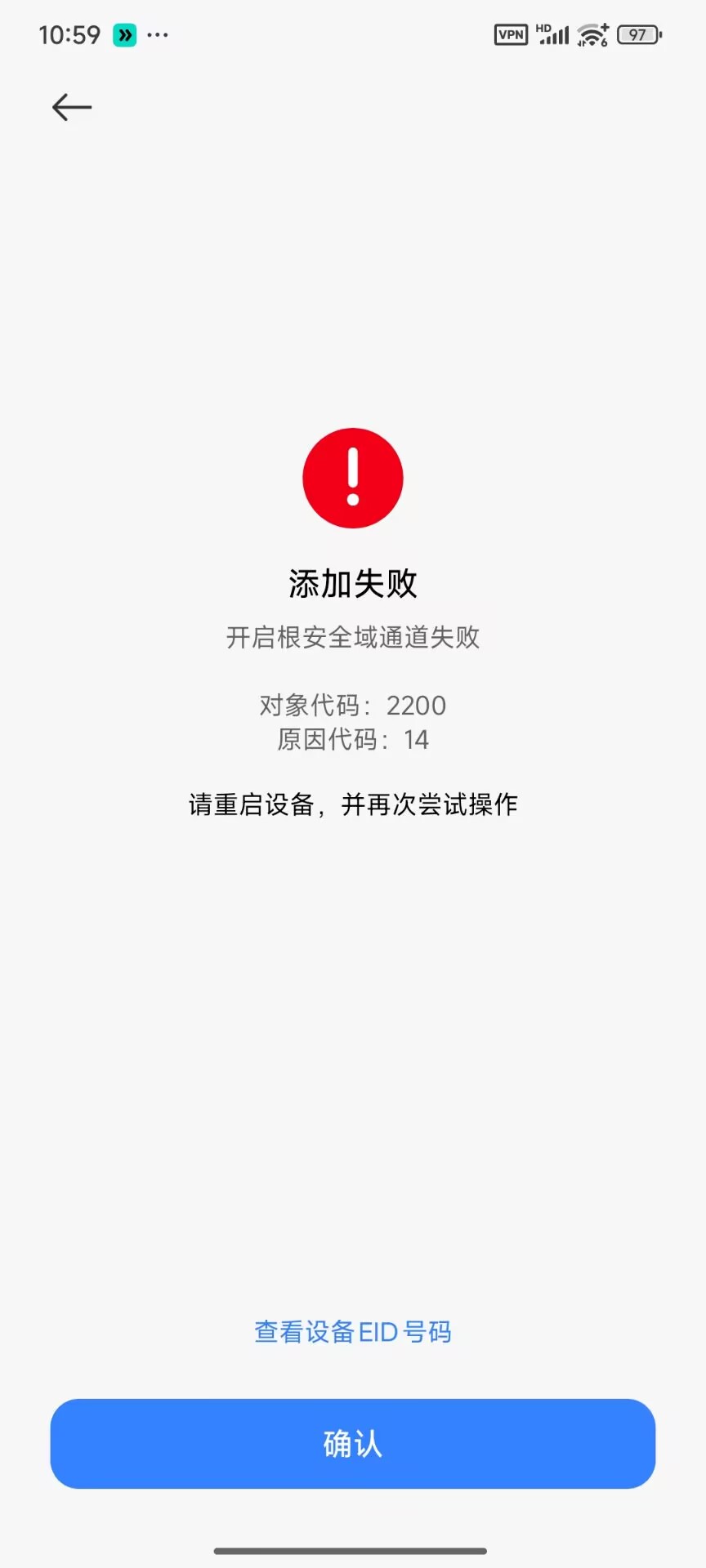Tap the blue 确认 button
The image size is (706, 1568).
[352, 1443]
